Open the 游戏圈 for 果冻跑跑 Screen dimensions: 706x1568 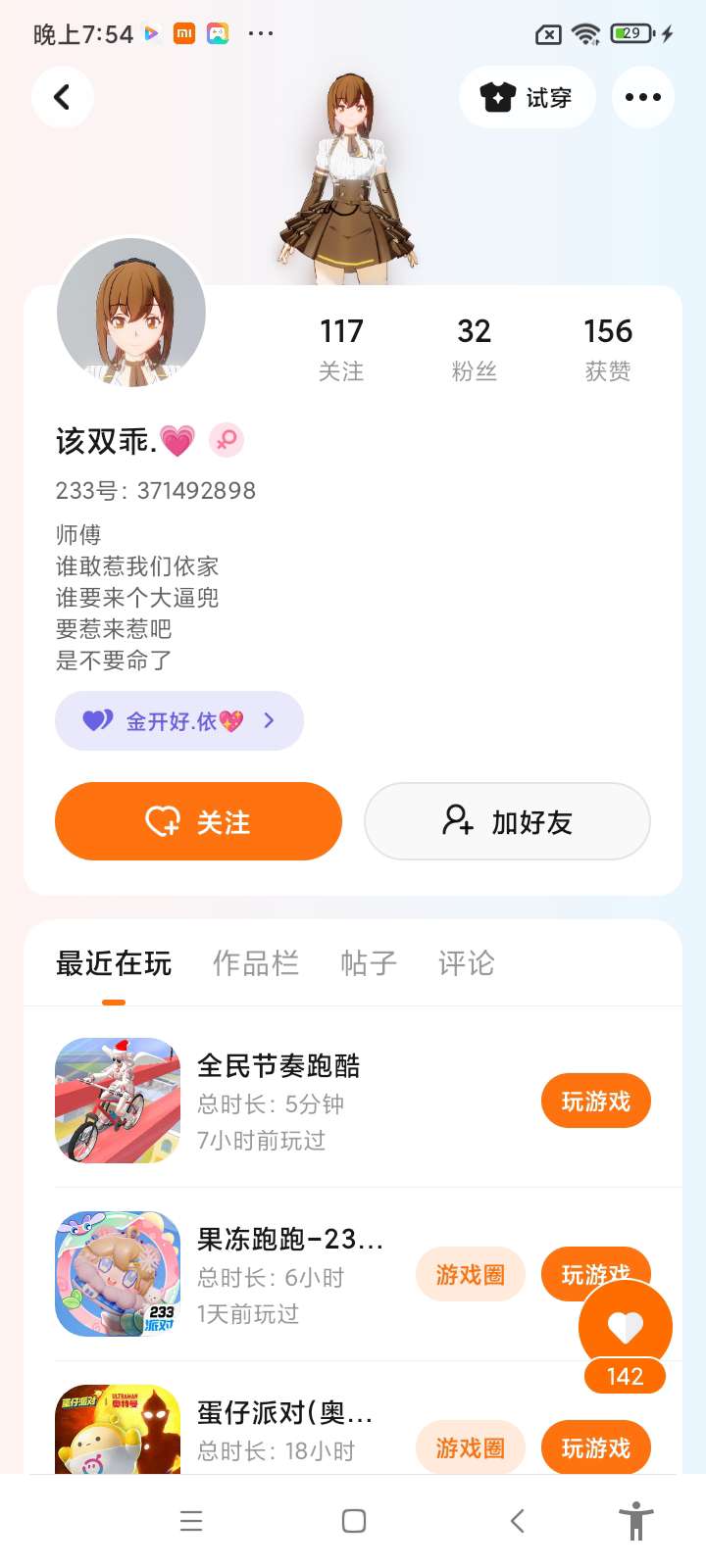[471, 1274]
